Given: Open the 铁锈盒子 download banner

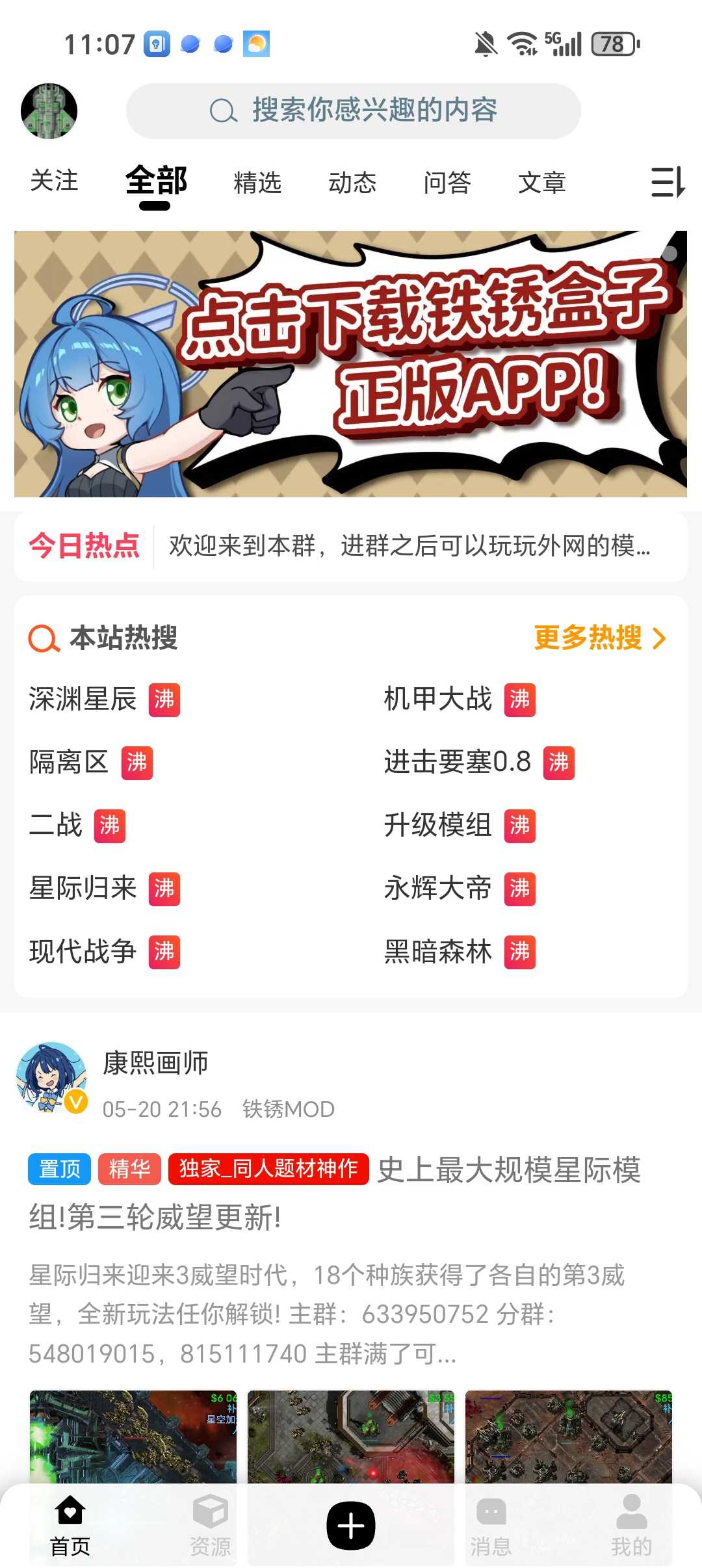Looking at the screenshot, I should [x=350, y=364].
